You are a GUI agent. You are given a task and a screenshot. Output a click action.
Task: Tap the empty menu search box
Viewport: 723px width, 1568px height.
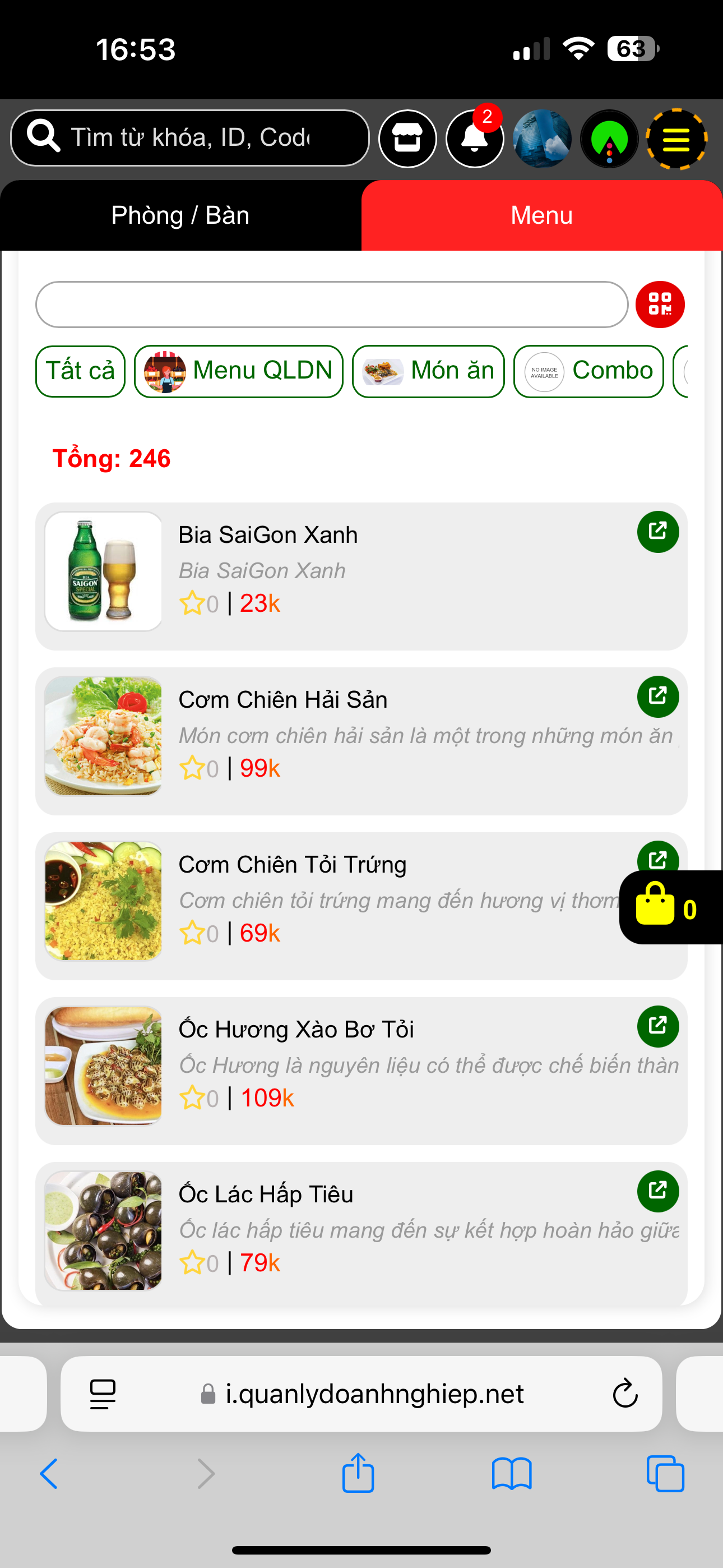tap(332, 305)
